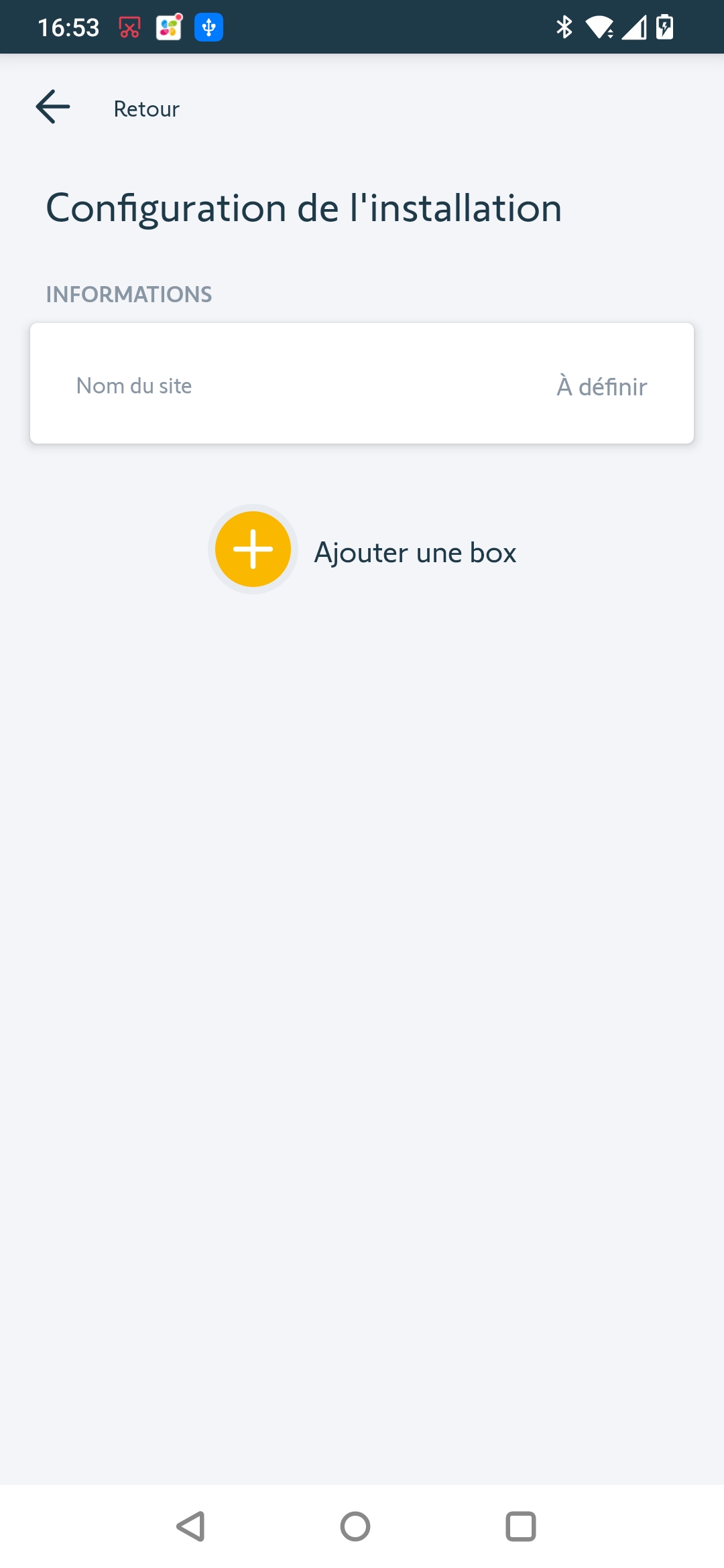This screenshot has height=1568, width=724.
Task: Tap the Retour back arrow
Action: [x=53, y=107]
